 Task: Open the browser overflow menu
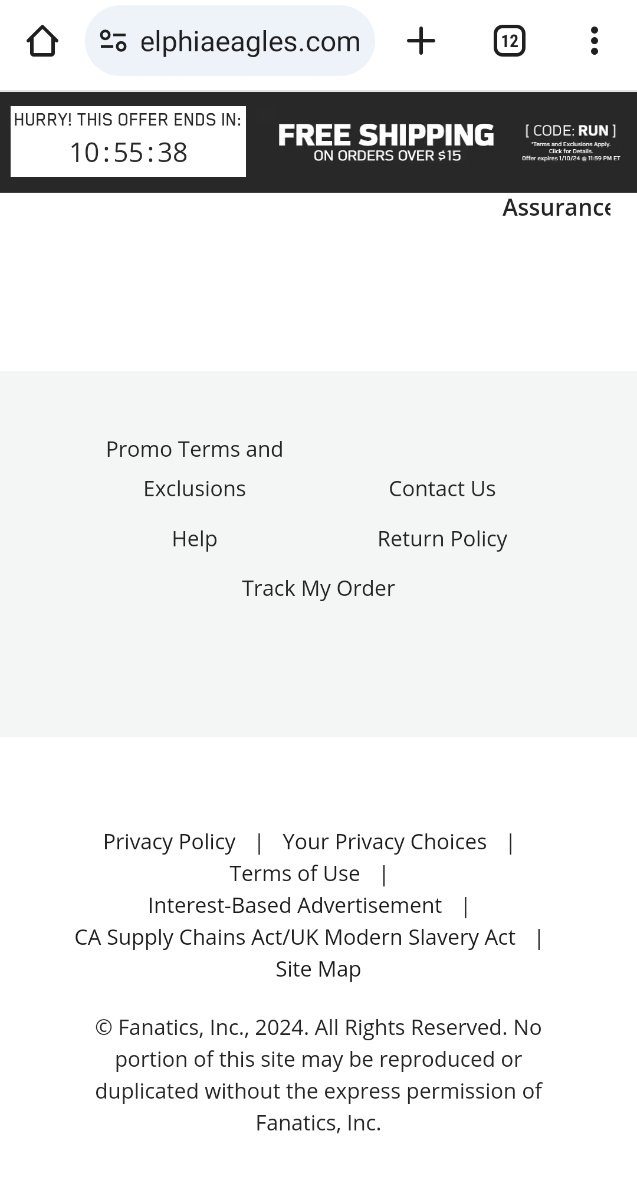[594, 41]
